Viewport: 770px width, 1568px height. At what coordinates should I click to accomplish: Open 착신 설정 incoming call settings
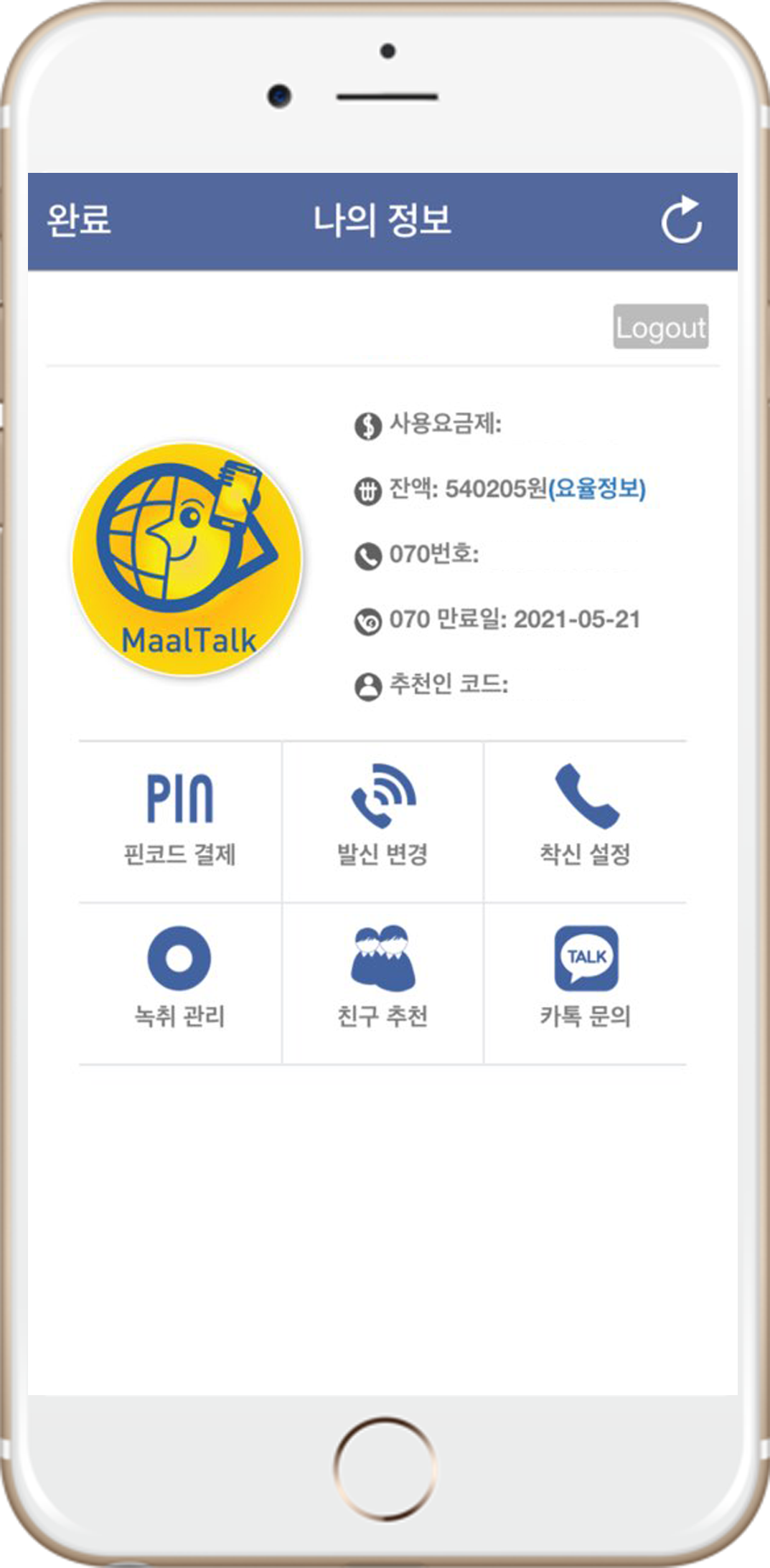(x=586, y=821)
